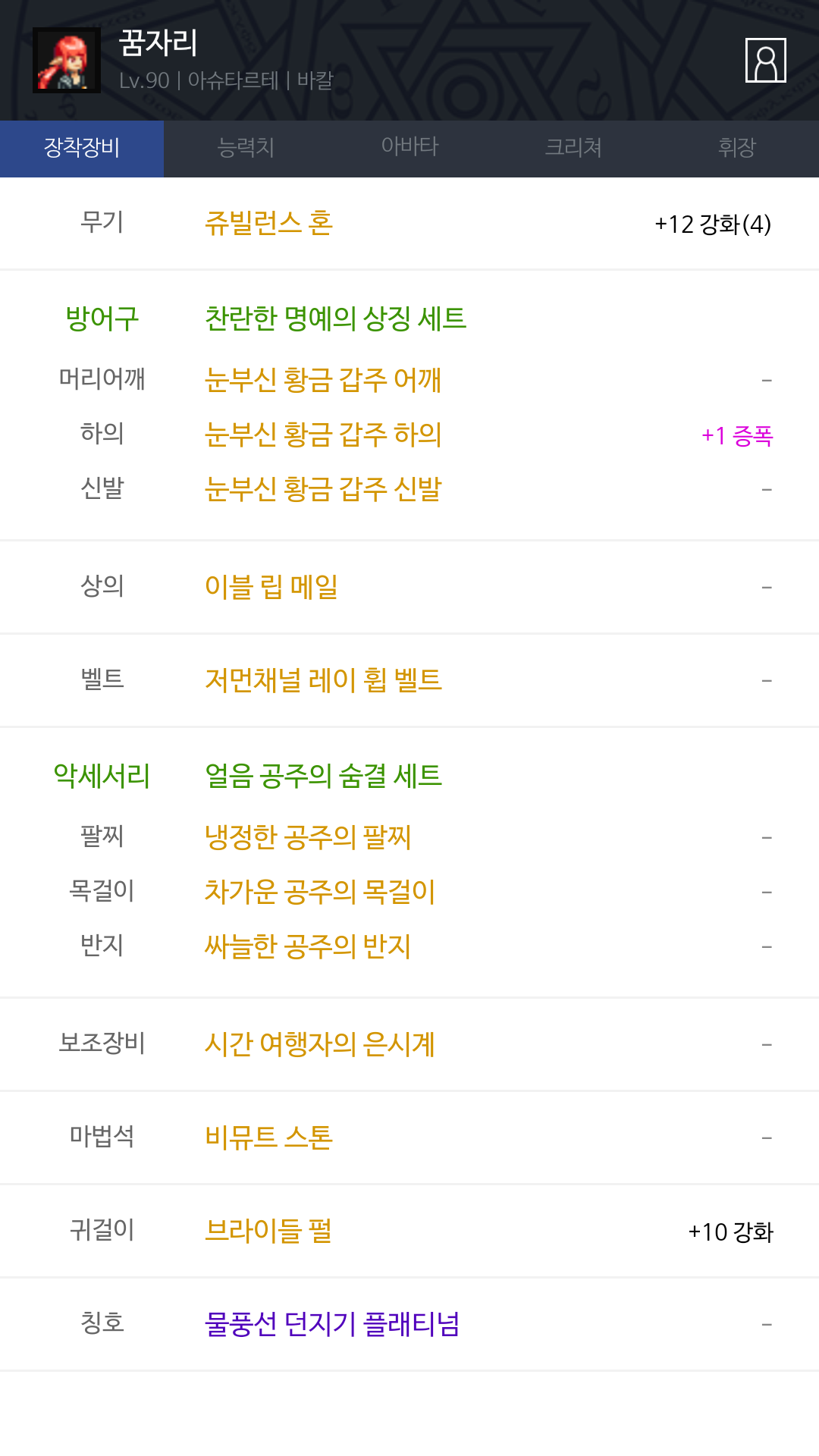Image resolution: width=819 pixels, height=1456 pixels.
Task: Switch to the 아바타 tab
Action: click(x=409, y=148)
